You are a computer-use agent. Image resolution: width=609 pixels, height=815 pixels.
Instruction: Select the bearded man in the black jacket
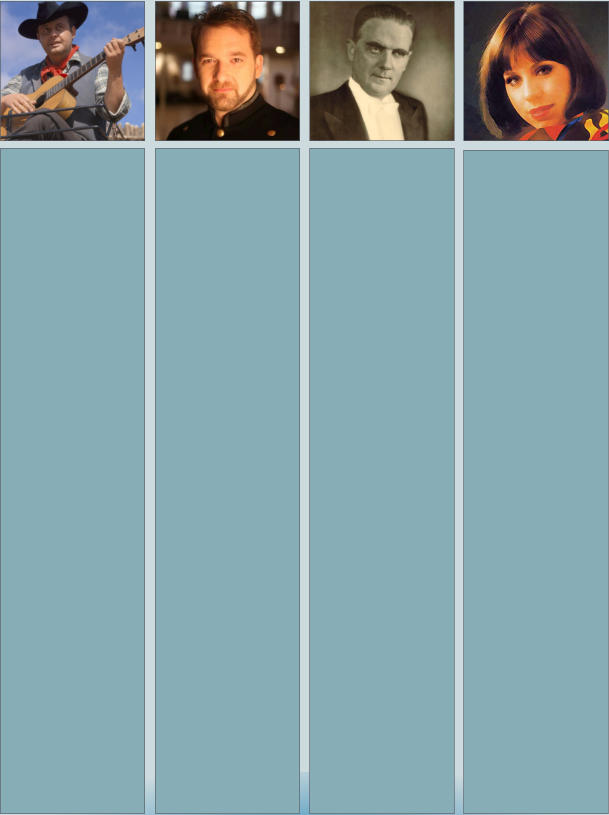click(x=227, y=70)
